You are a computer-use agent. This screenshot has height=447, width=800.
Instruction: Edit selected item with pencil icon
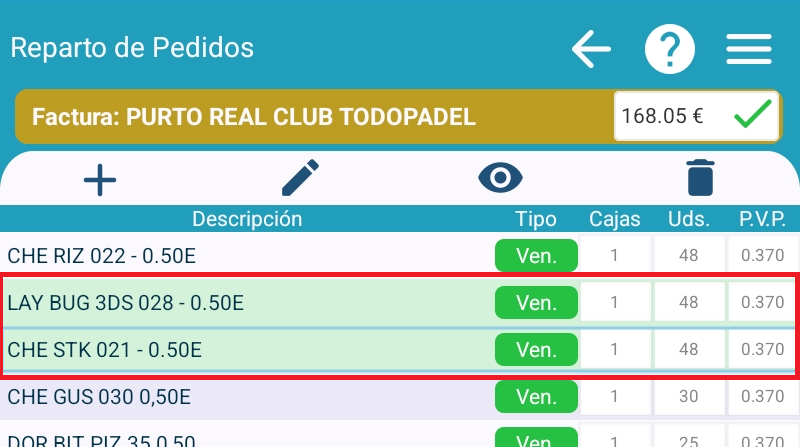point(299,179)
